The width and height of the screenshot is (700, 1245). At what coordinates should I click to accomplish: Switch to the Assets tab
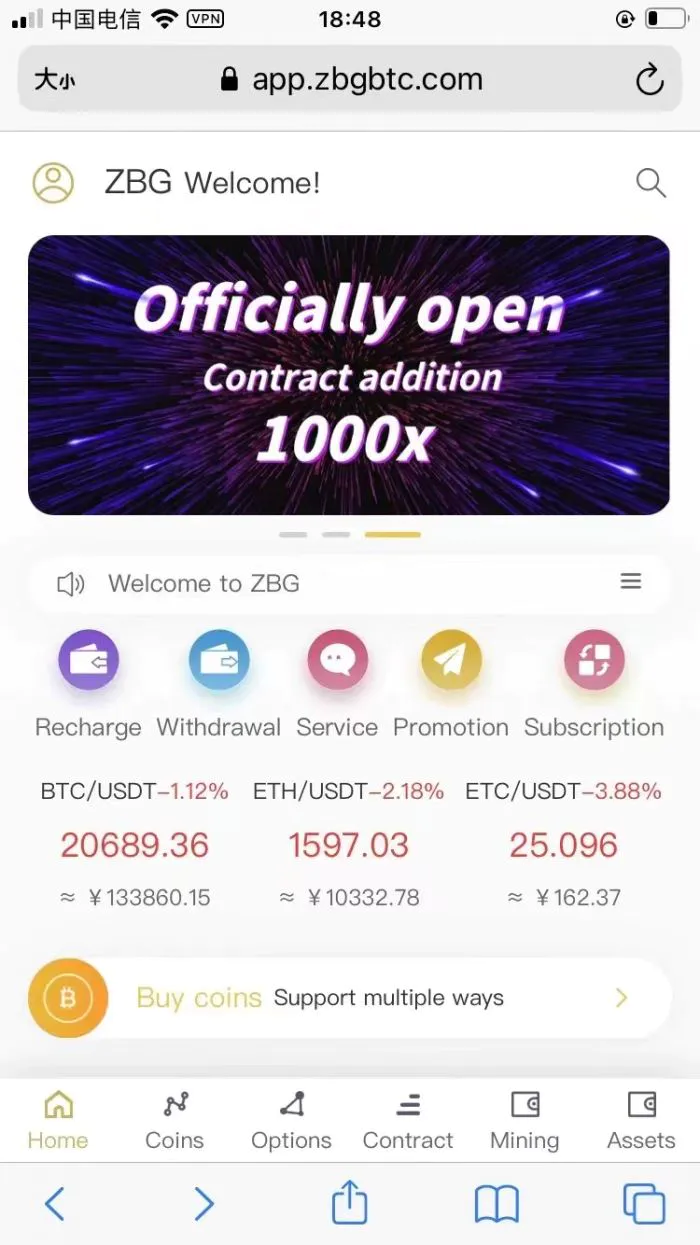click(x=641, y=1120)
